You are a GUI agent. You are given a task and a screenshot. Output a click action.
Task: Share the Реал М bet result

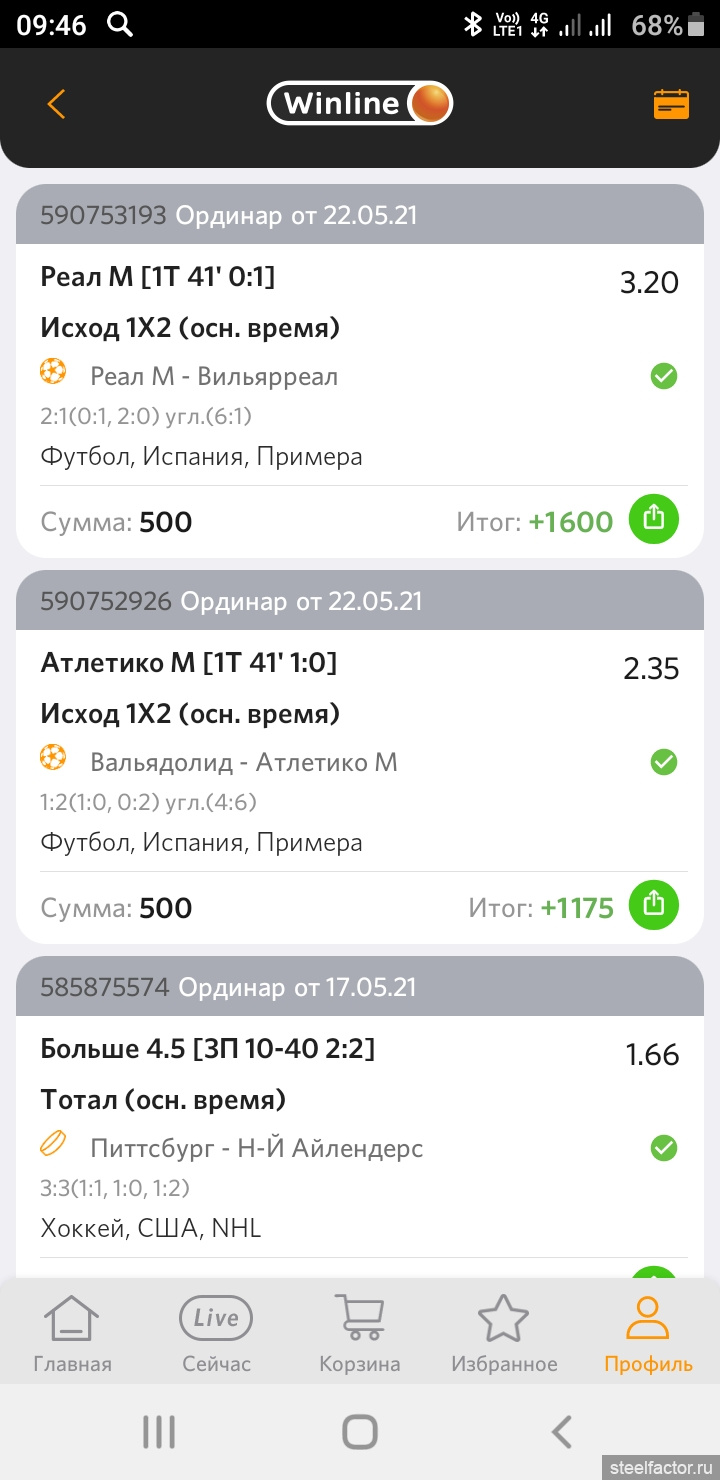click(x=653, y=518)
